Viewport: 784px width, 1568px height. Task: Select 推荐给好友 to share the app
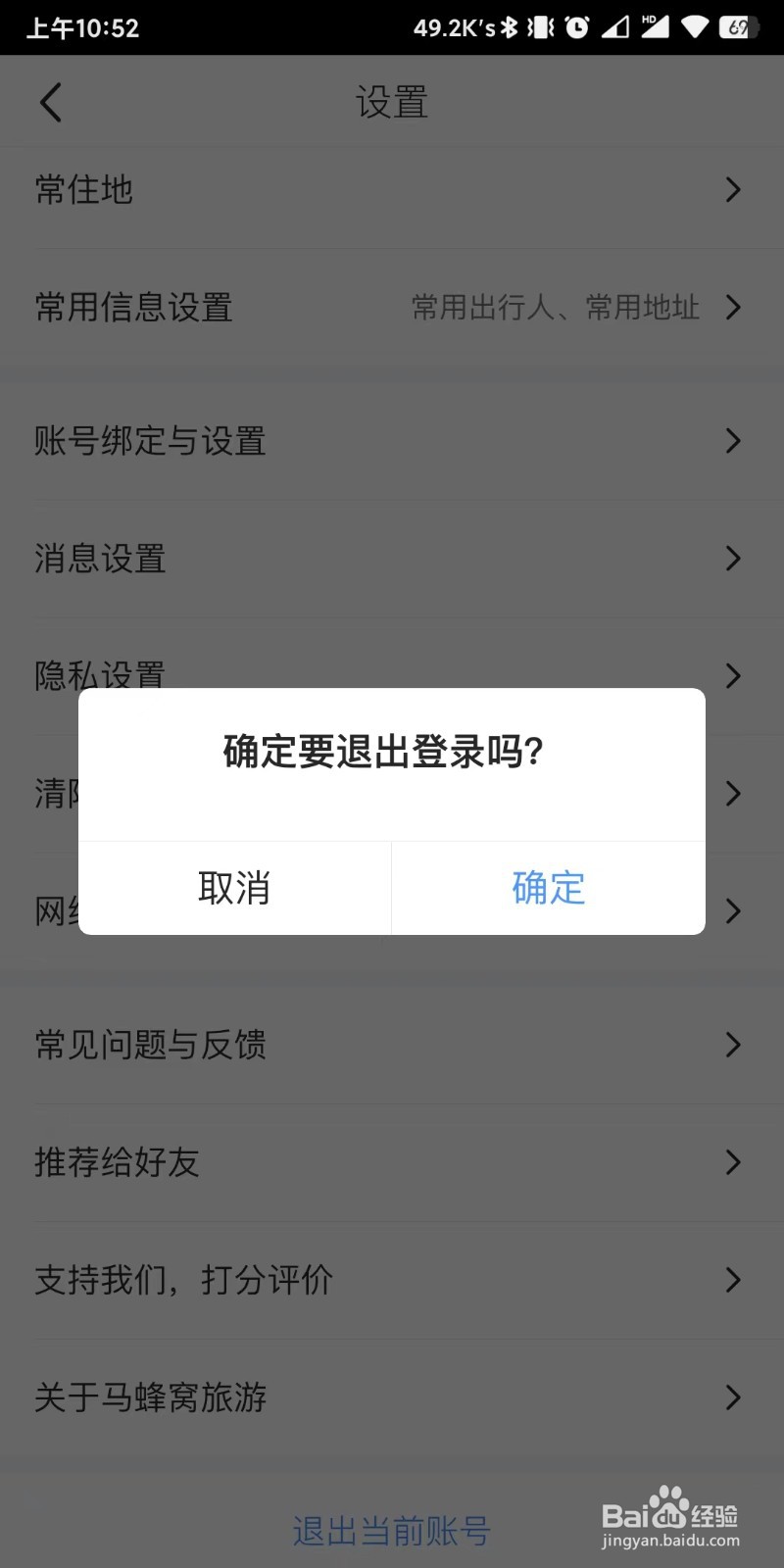[x=392, y=1162]
